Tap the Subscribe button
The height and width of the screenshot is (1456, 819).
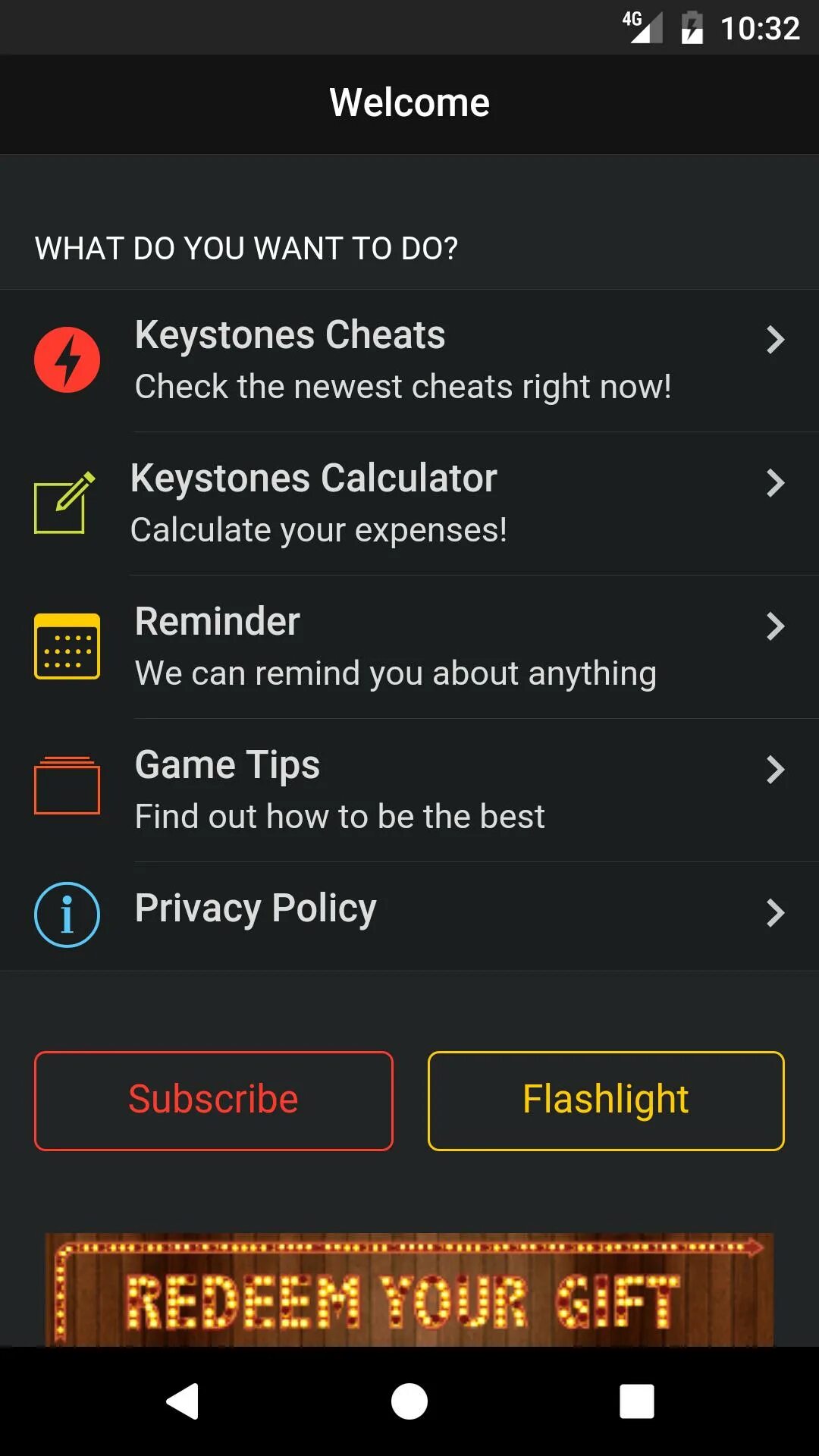click(214, 1100)
